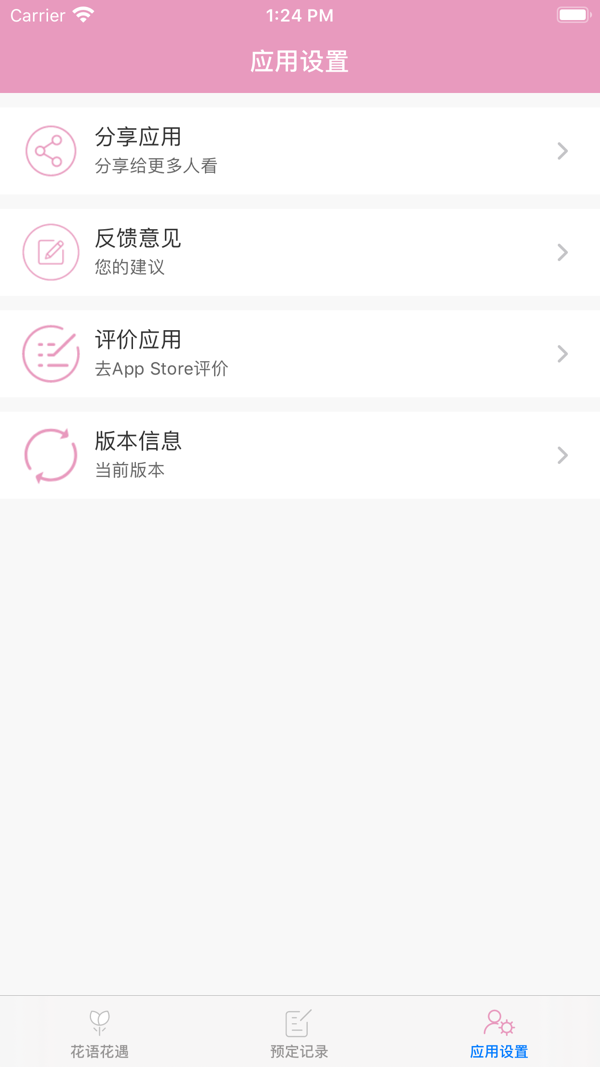The height and width of the screenshot is (1067, 600).
Task: Open the 分享应用 share row
Action: tap(300, 151)
